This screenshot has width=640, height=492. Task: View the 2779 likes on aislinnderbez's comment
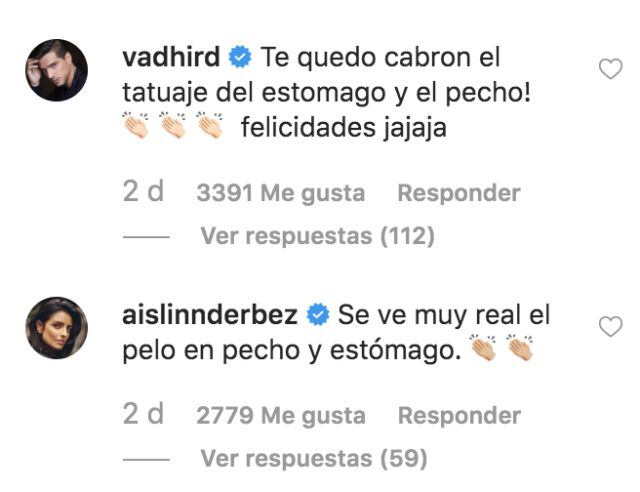tap(280, 415)
